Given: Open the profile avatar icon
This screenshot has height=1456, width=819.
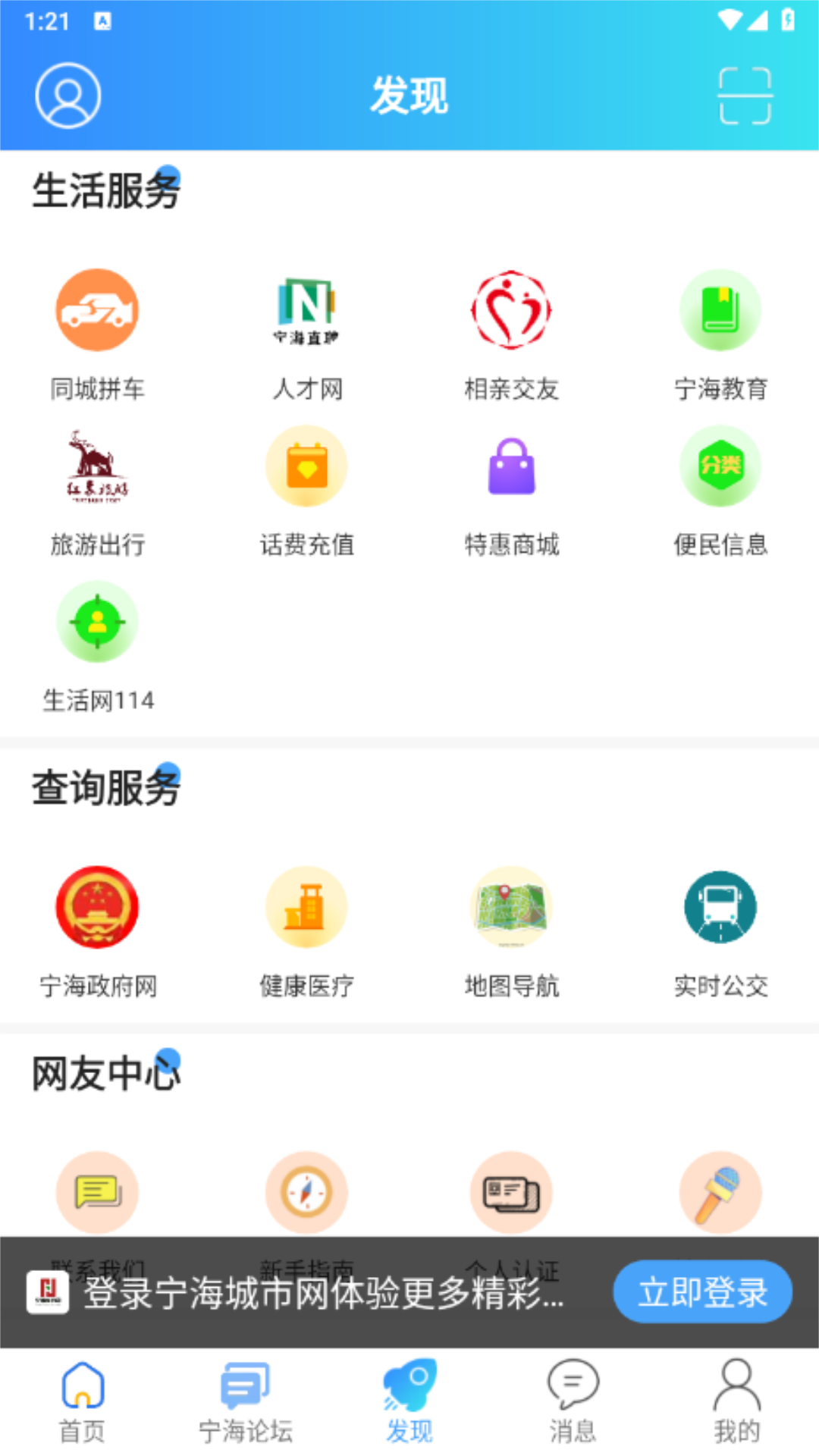Looking at the screenshot, I should click(68, 96).
